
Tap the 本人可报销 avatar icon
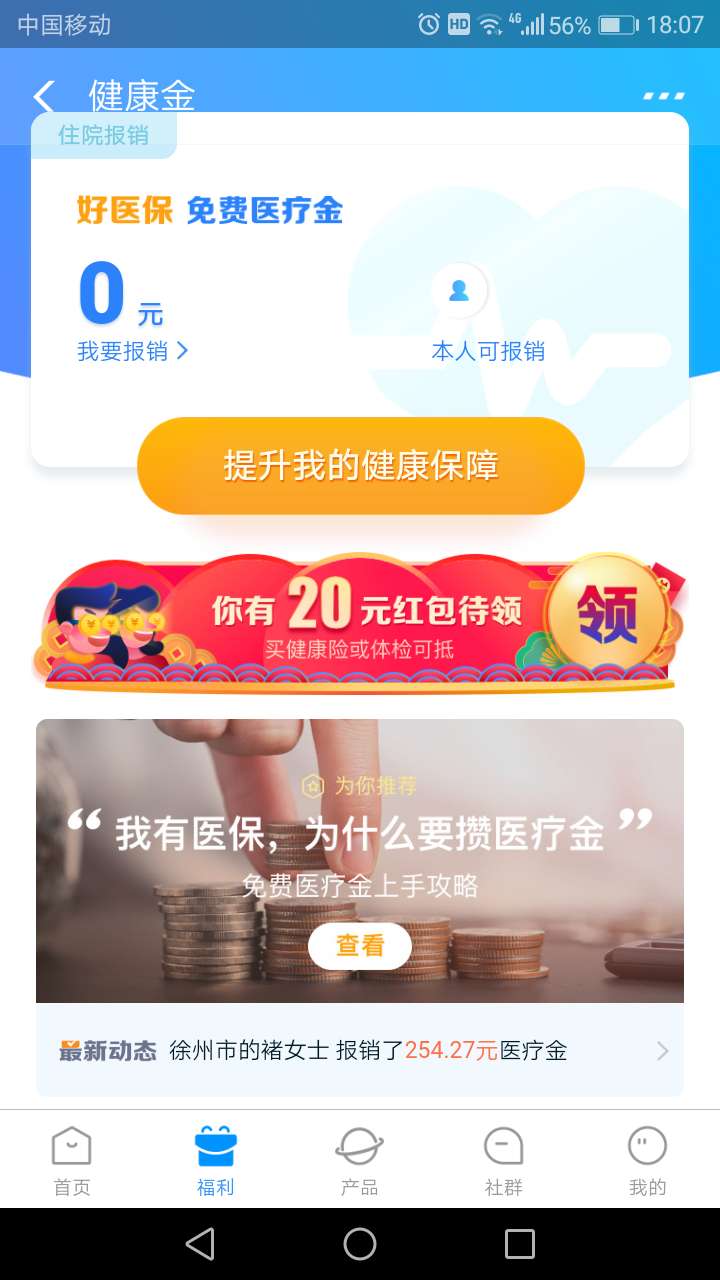[x=459, y=291]
